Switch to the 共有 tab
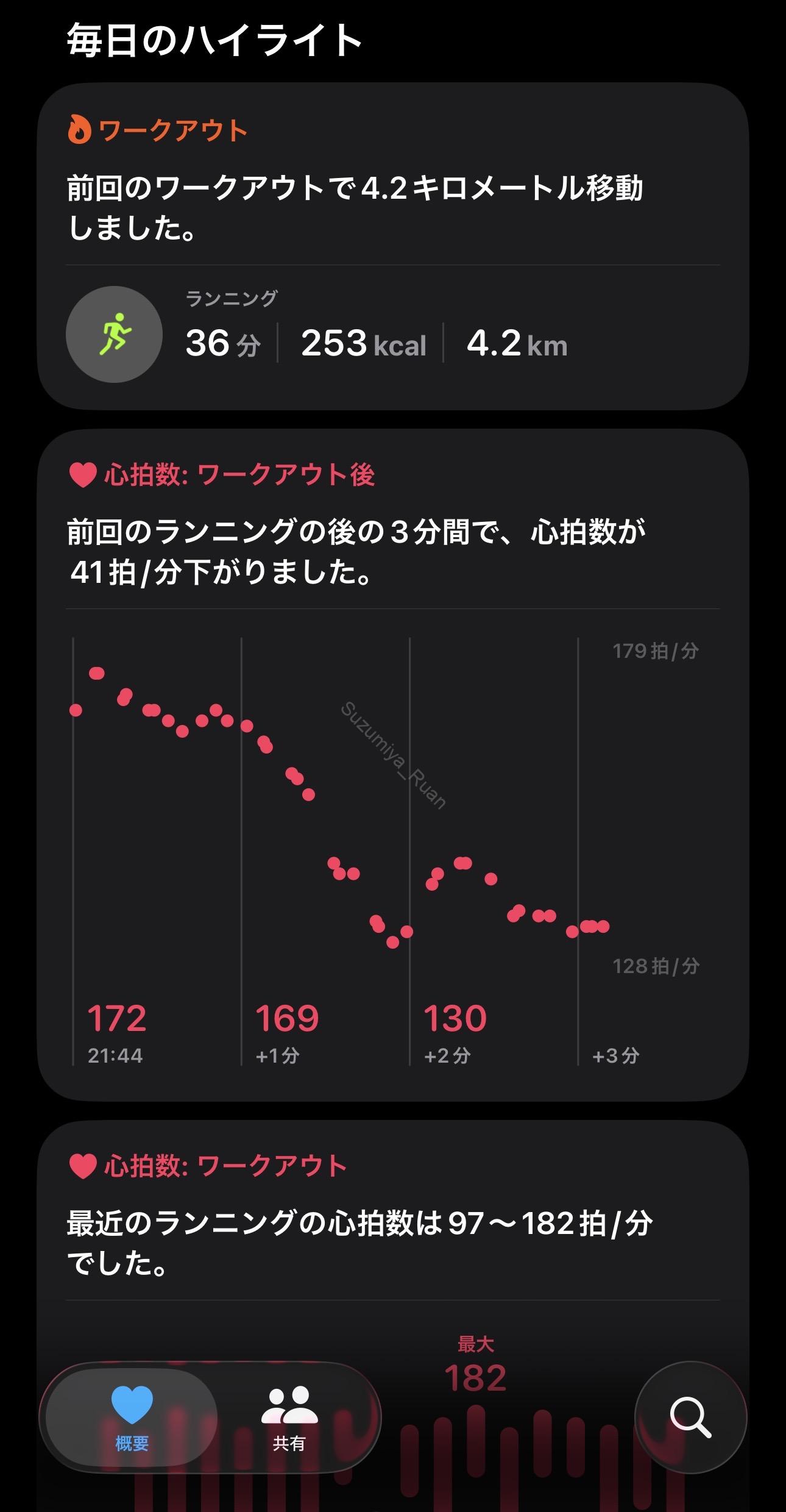This screenshot has height=1512, width=786. point(289,1417)
